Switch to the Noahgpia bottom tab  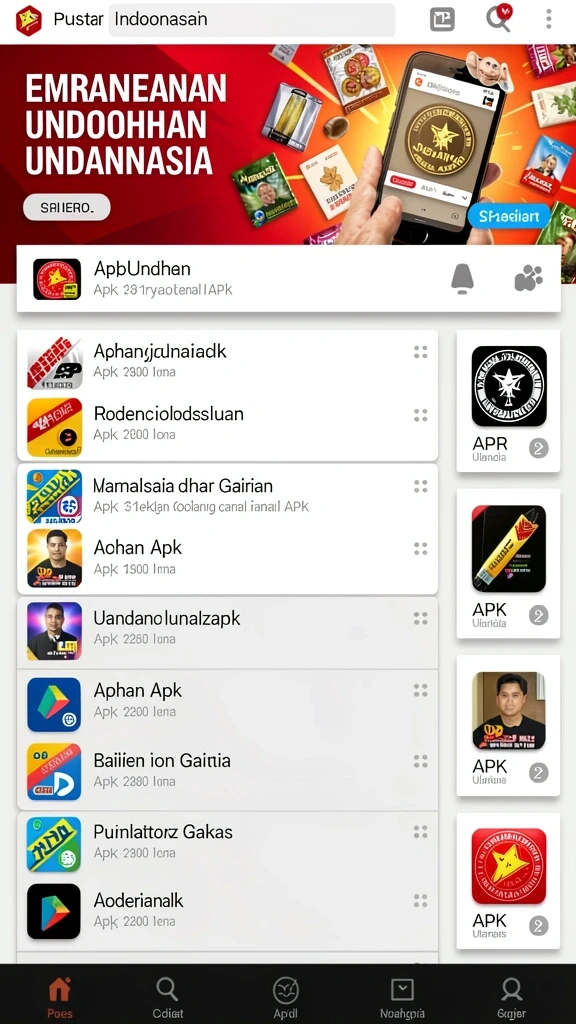[402, 997]
